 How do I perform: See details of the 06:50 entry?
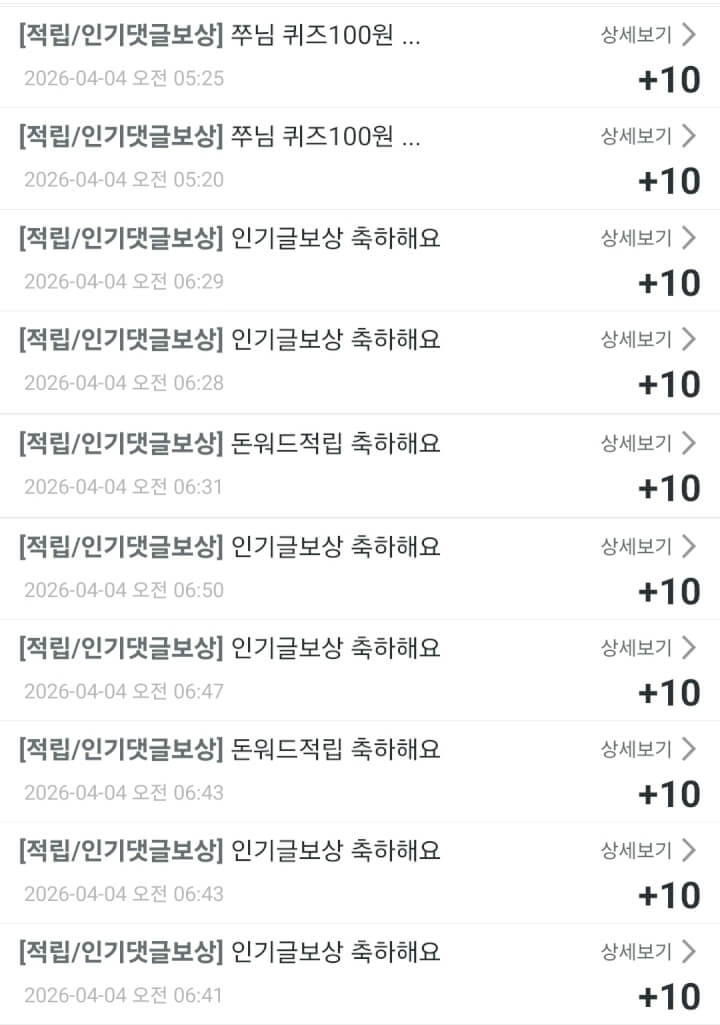647,546
